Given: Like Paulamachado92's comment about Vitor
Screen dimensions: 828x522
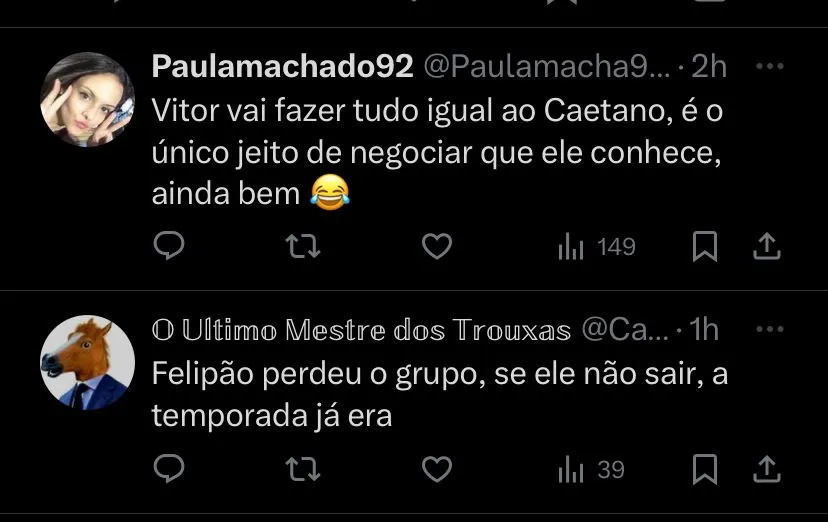Looking at the screenshot, I should [x=436, y=246].
